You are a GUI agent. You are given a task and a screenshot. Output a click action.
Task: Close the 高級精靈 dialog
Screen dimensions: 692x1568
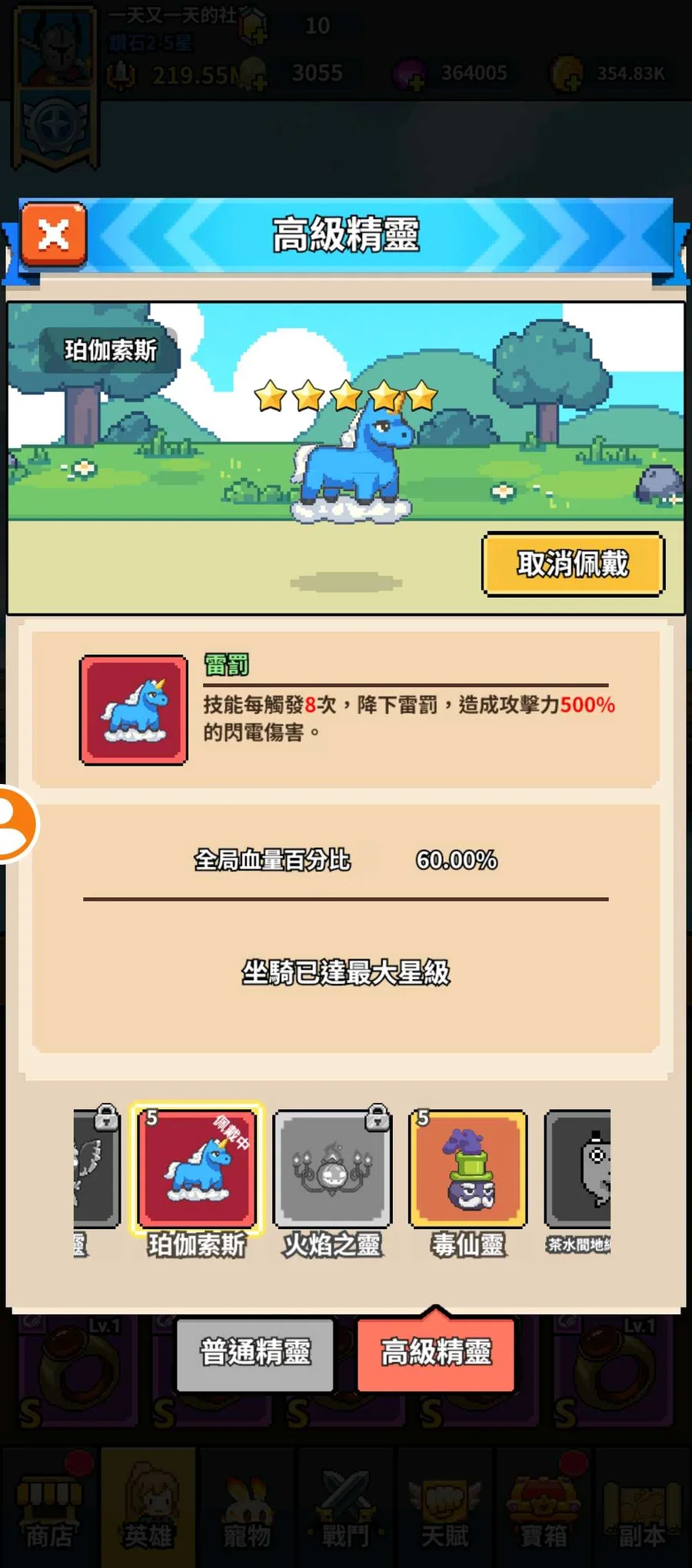point(53,234)
